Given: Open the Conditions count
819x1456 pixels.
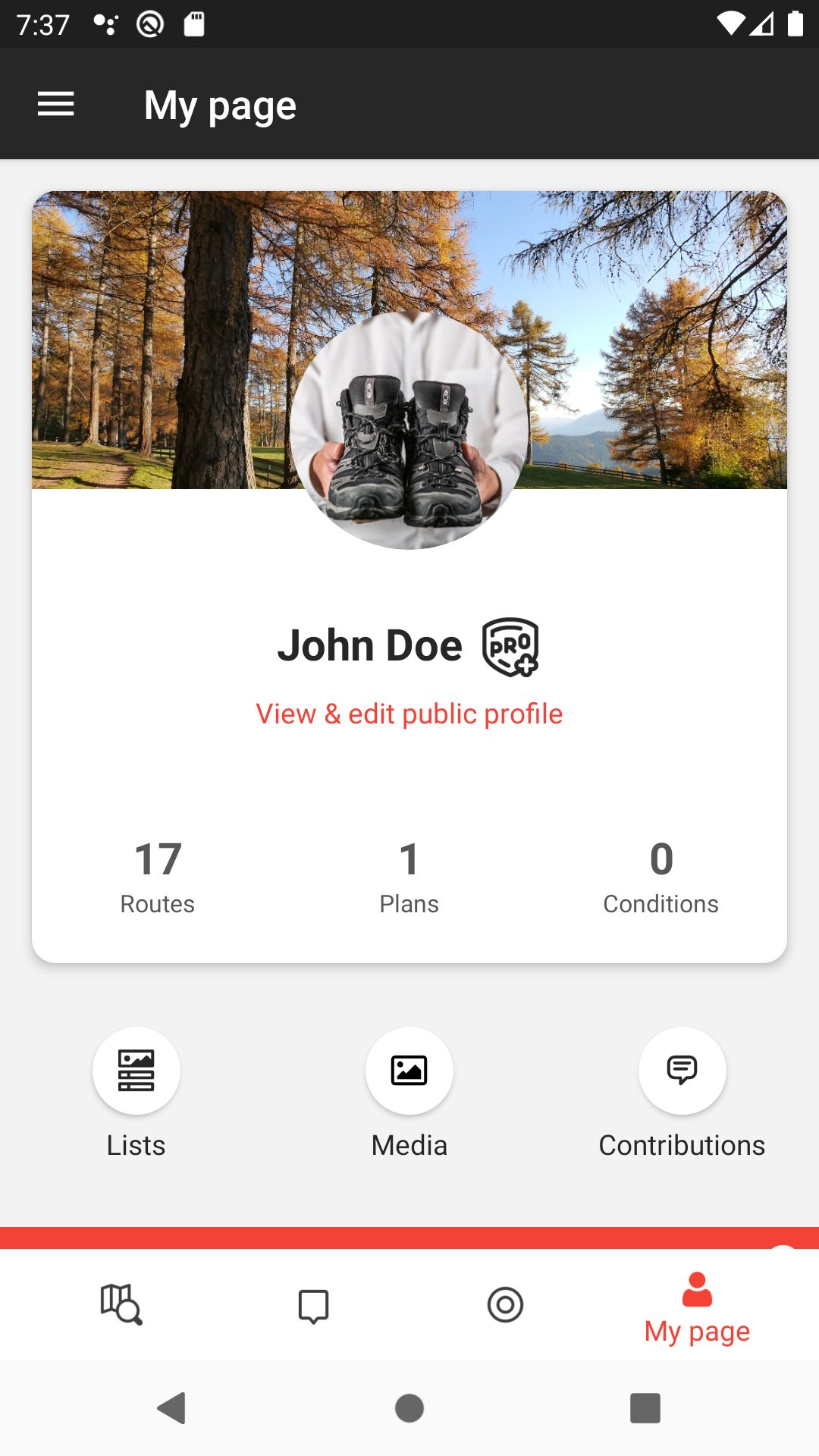Looking at the screenshot, I should click(x=661, y=877).
